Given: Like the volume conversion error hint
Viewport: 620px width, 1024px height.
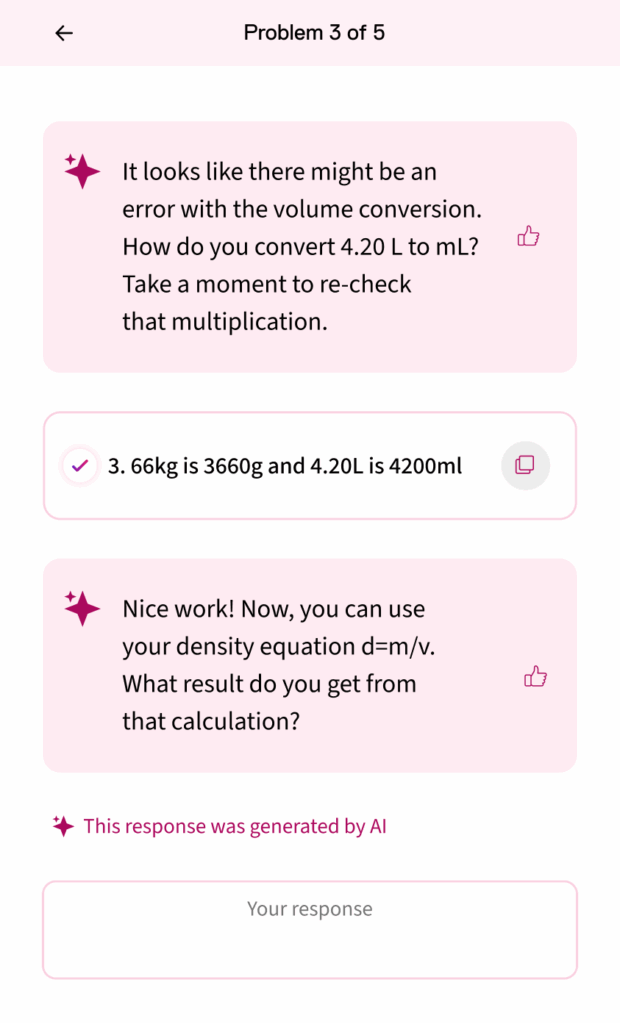Looking at the screenshot, I should [x=528, y=237].
